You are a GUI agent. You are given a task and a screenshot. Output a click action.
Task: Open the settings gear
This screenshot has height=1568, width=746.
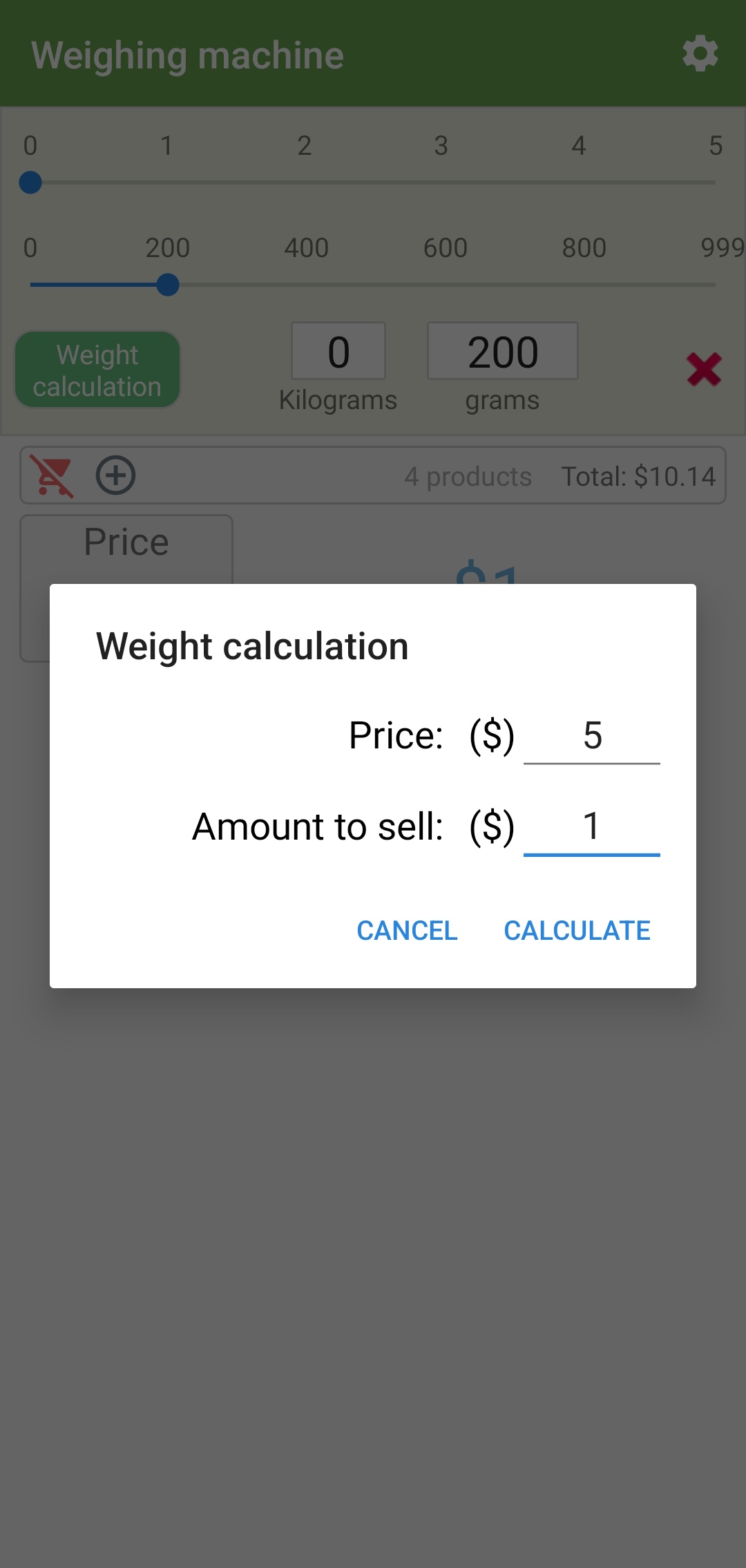point(700,54)
